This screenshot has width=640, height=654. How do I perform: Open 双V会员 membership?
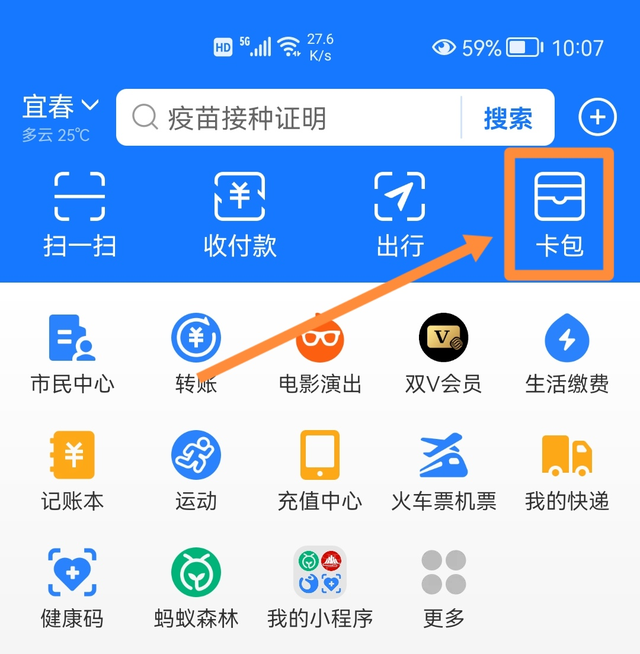click(443, 353)
